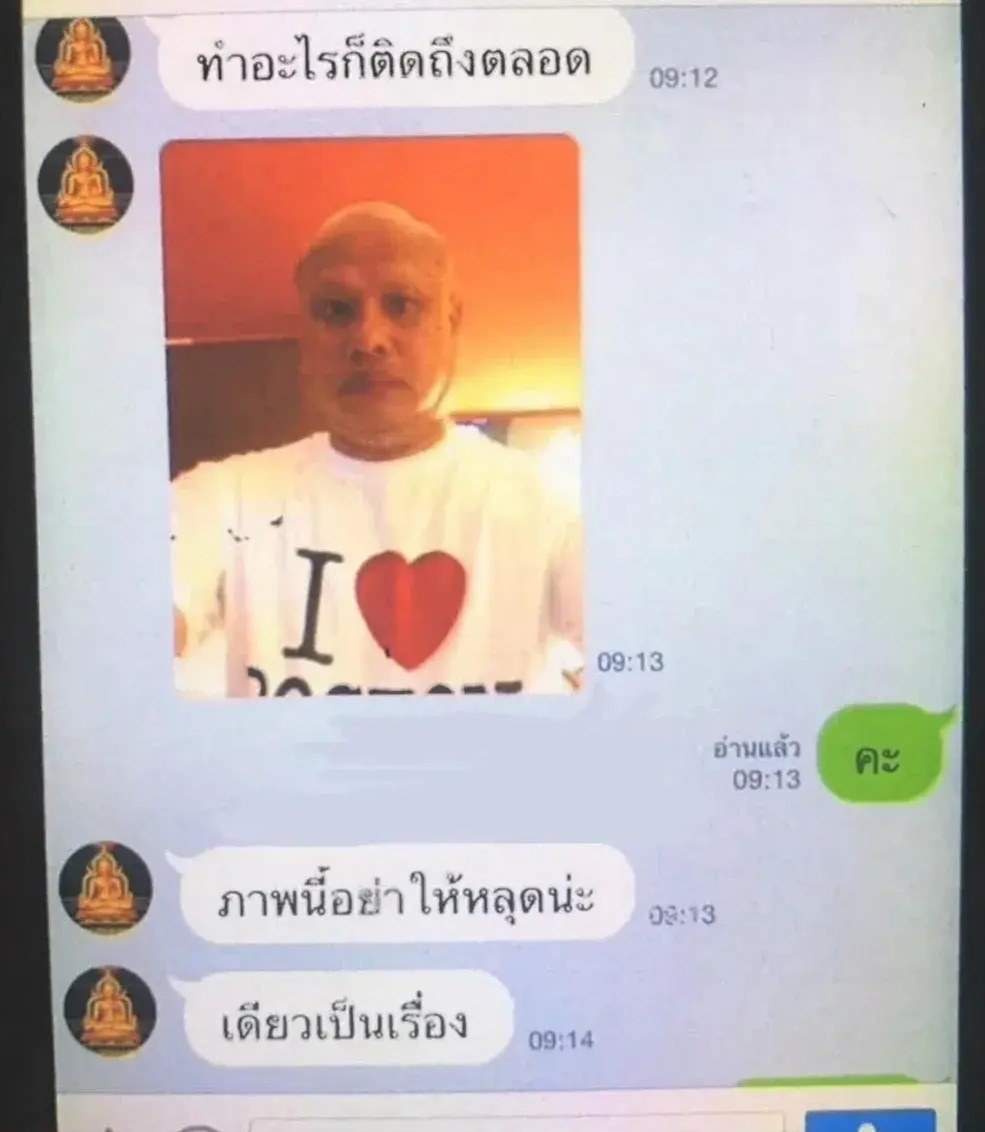
Task: Tap the message input field
Action: click(515, 1121)
